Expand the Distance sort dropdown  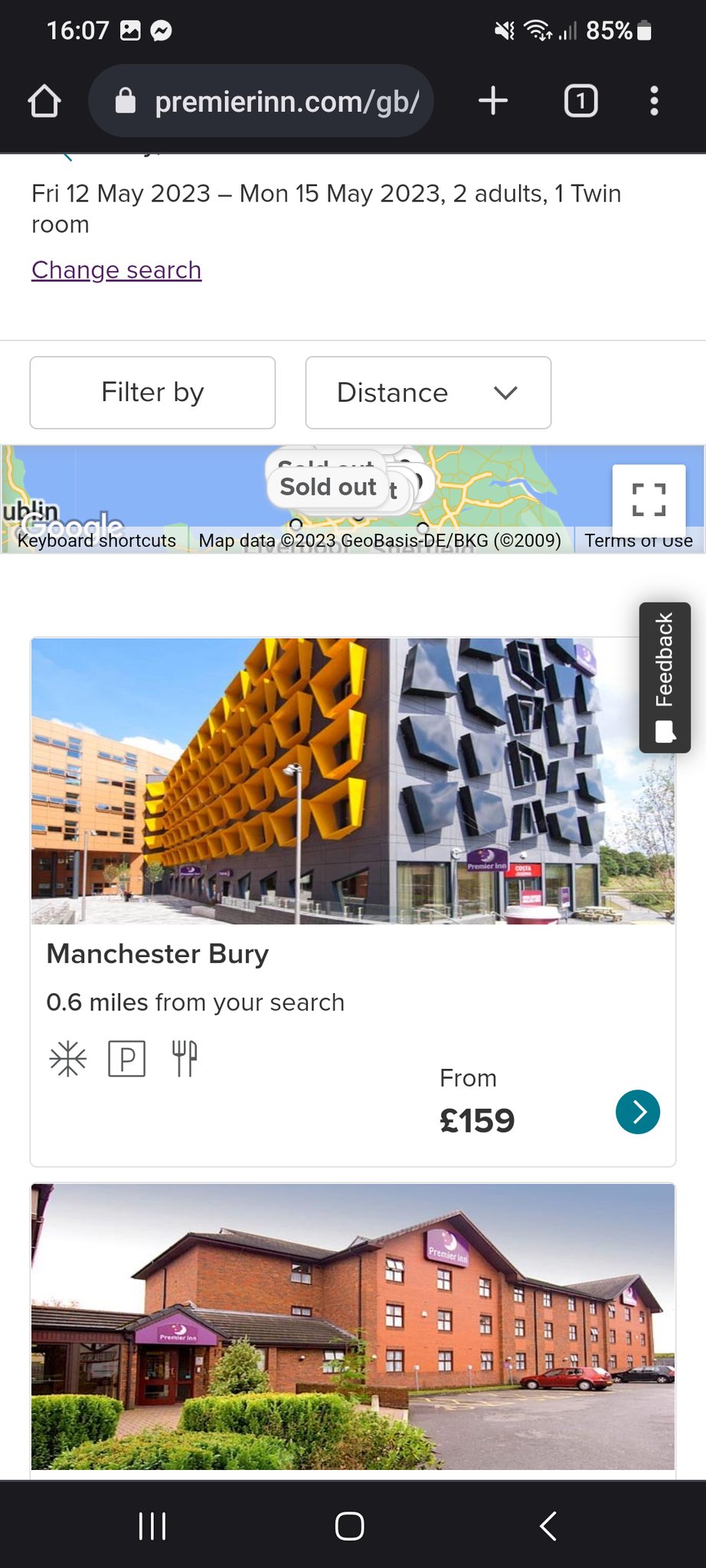click(428, 393)
